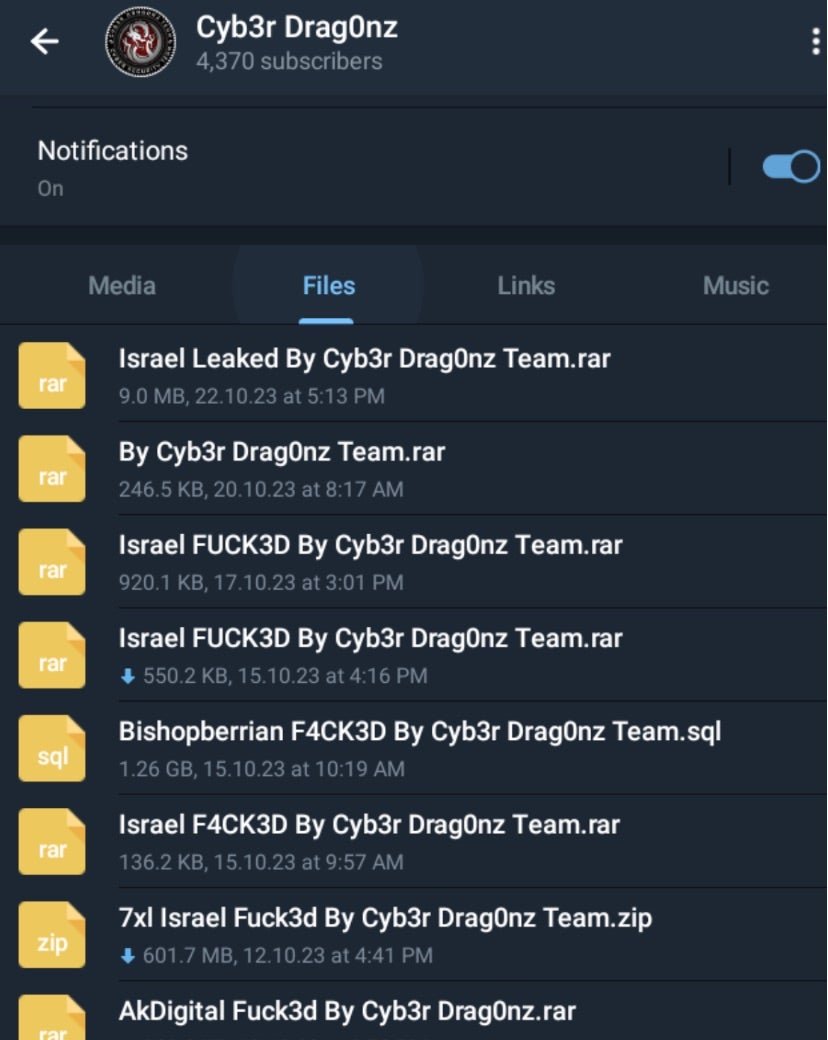This screenshot has height=1040, width=828.
Task: Open the Bishopberrian 1.26 GB sql file
Action: click(420, 748)
